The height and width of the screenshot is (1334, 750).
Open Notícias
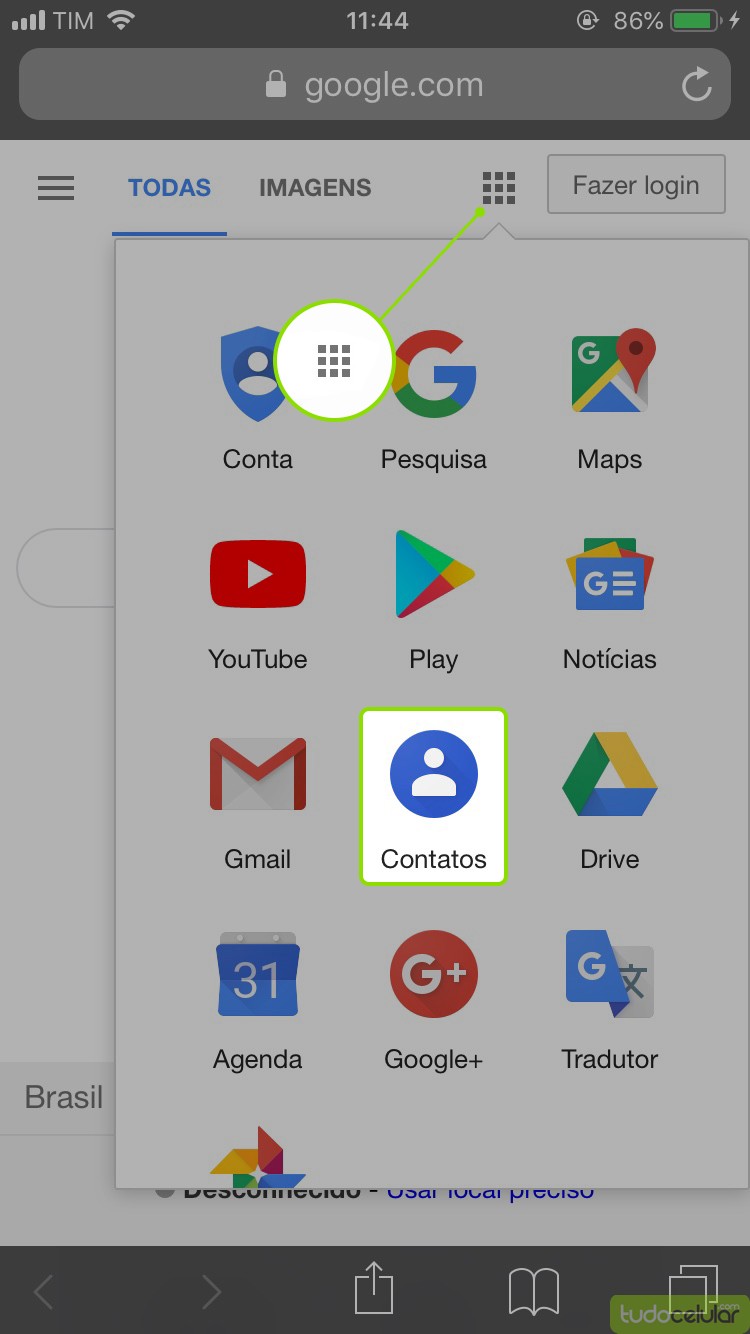609,598
